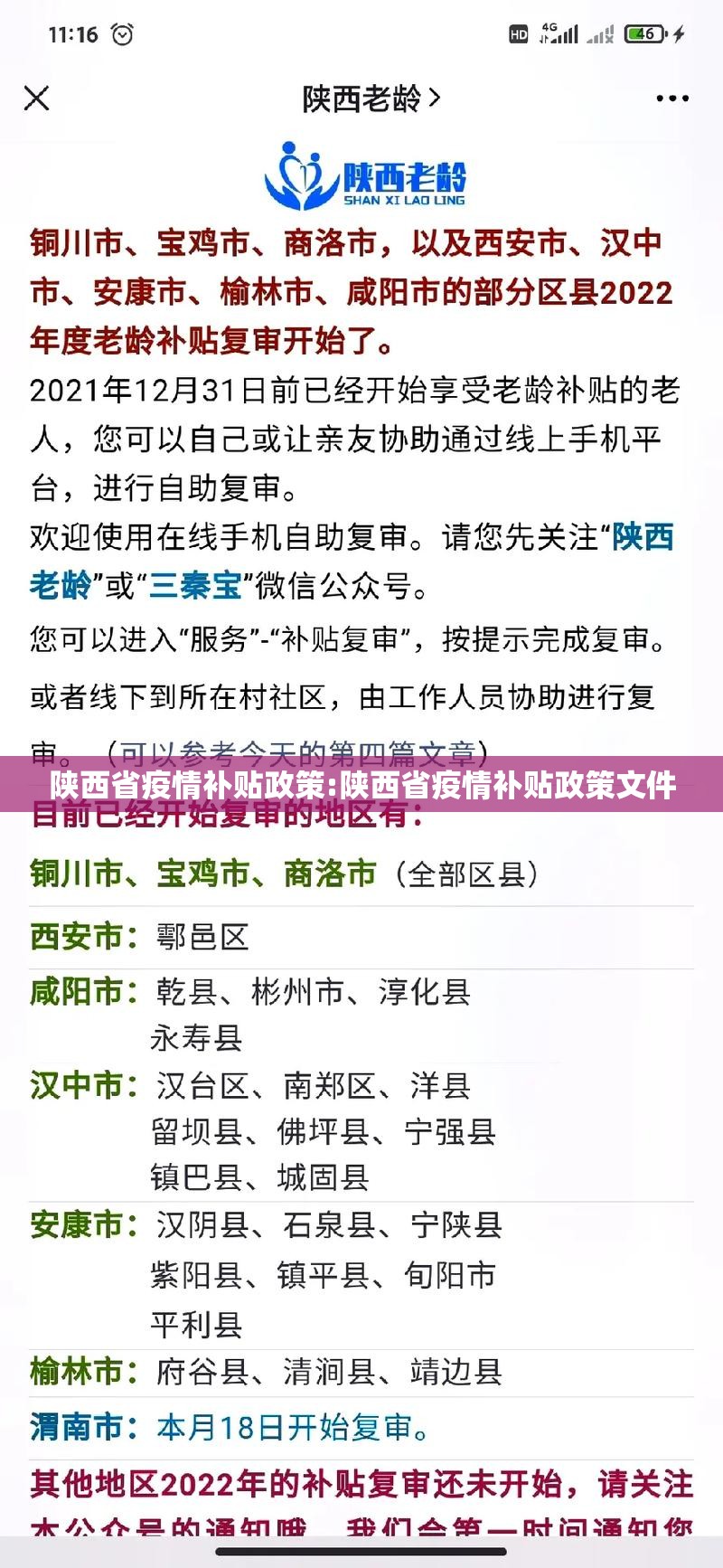723x1568 pixels.
Task: Open the three-dot overflow menu
Action: pyautogui.click(x=672, y=98)
